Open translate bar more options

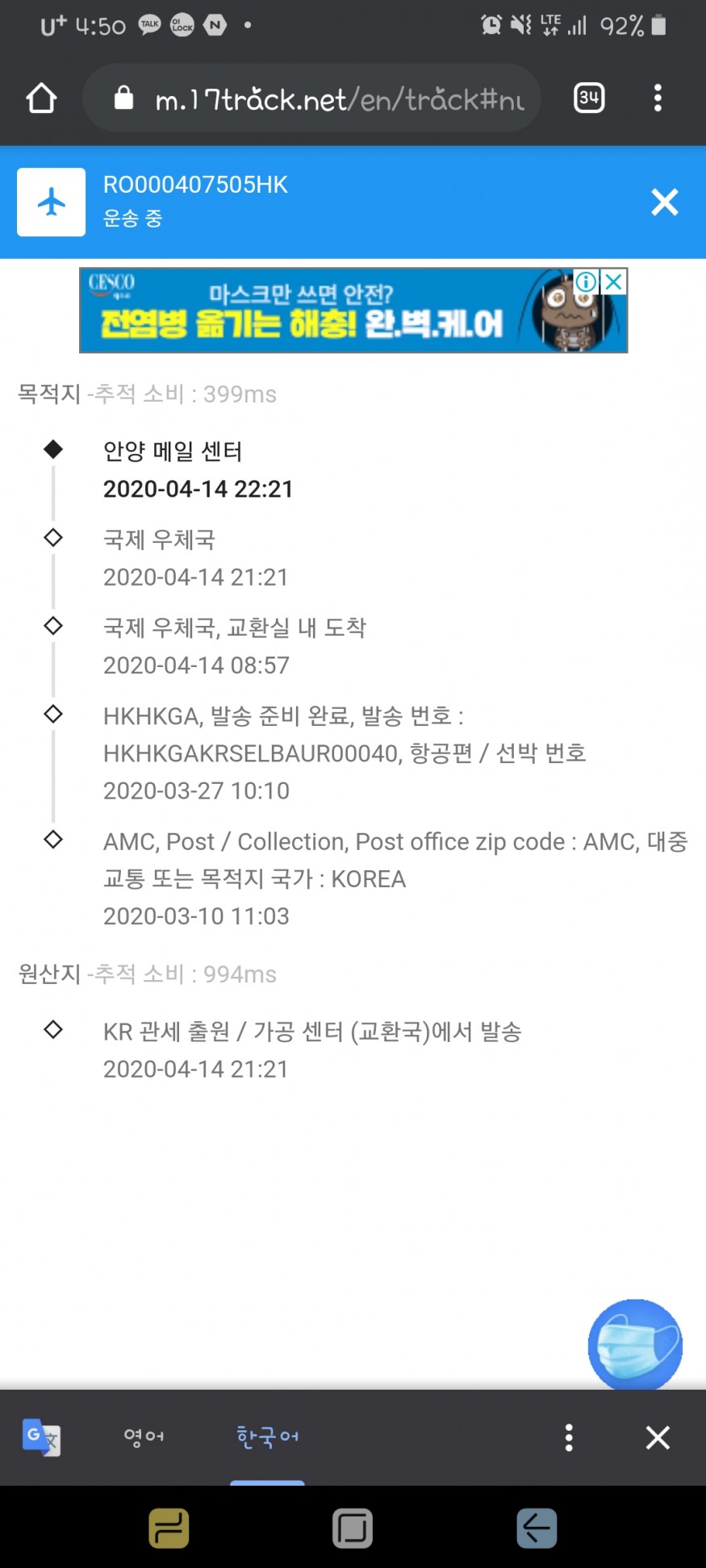pyautogui.click(x=569, y=1437)
